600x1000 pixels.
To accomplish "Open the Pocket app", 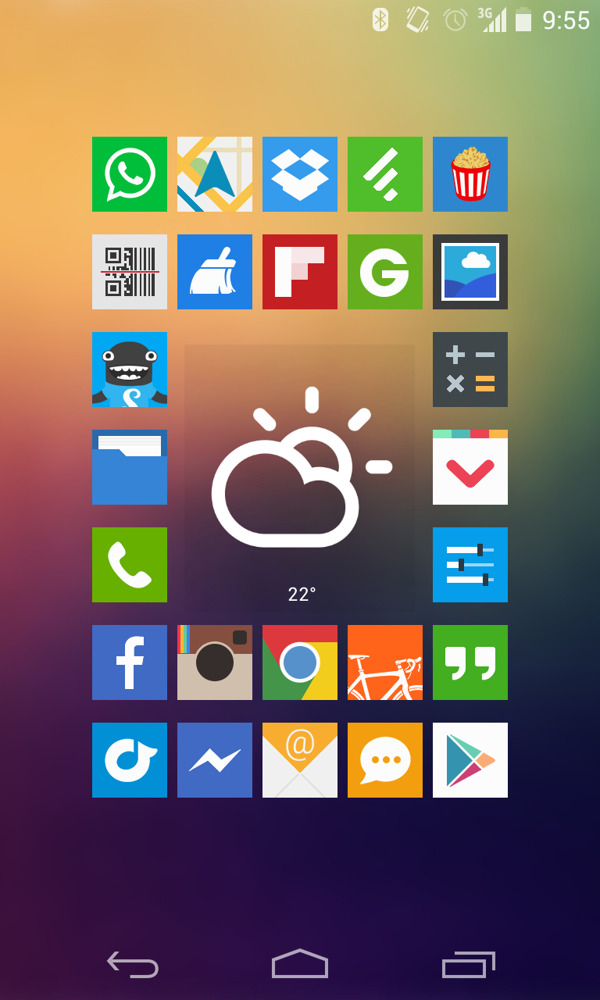I will coord(470,467).
